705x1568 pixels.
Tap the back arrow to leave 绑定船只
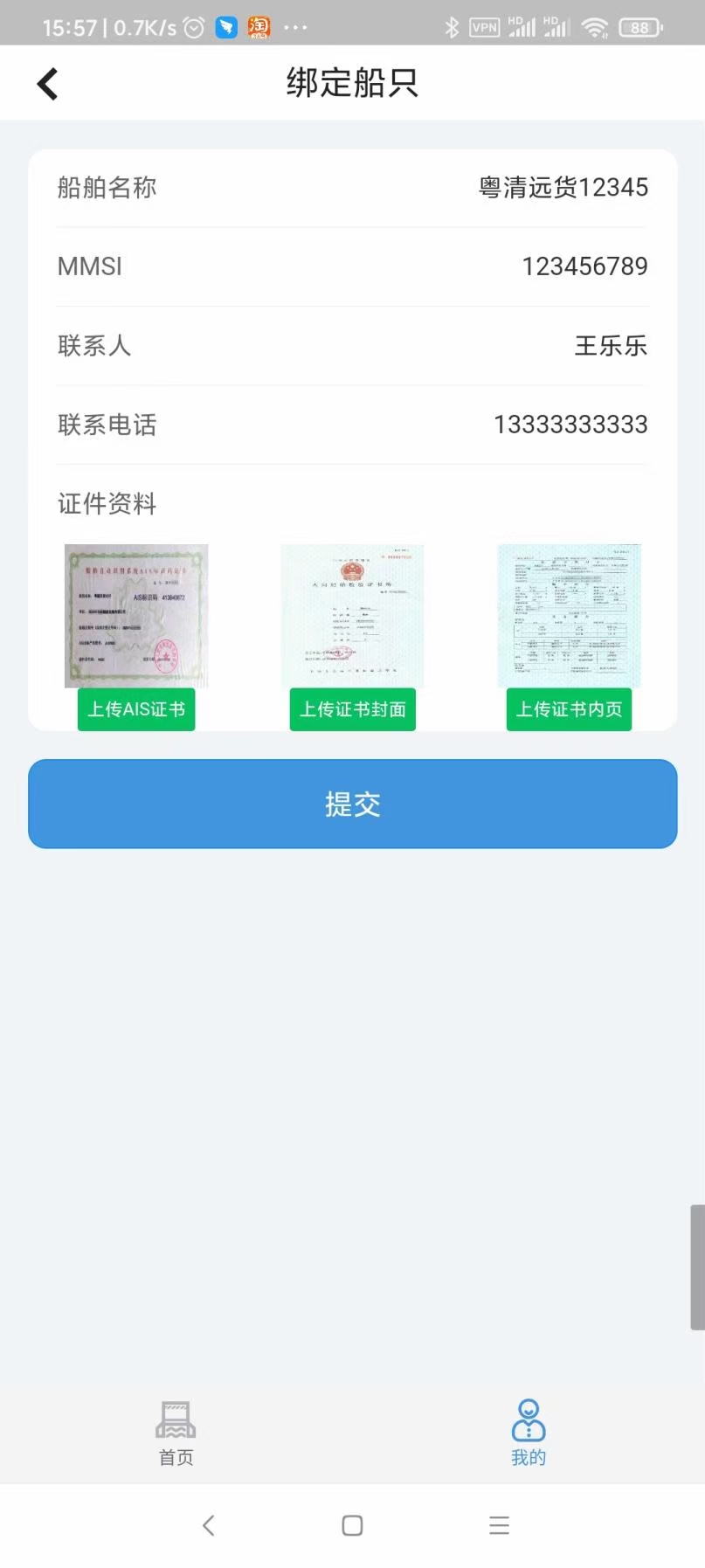click(46, 82)
